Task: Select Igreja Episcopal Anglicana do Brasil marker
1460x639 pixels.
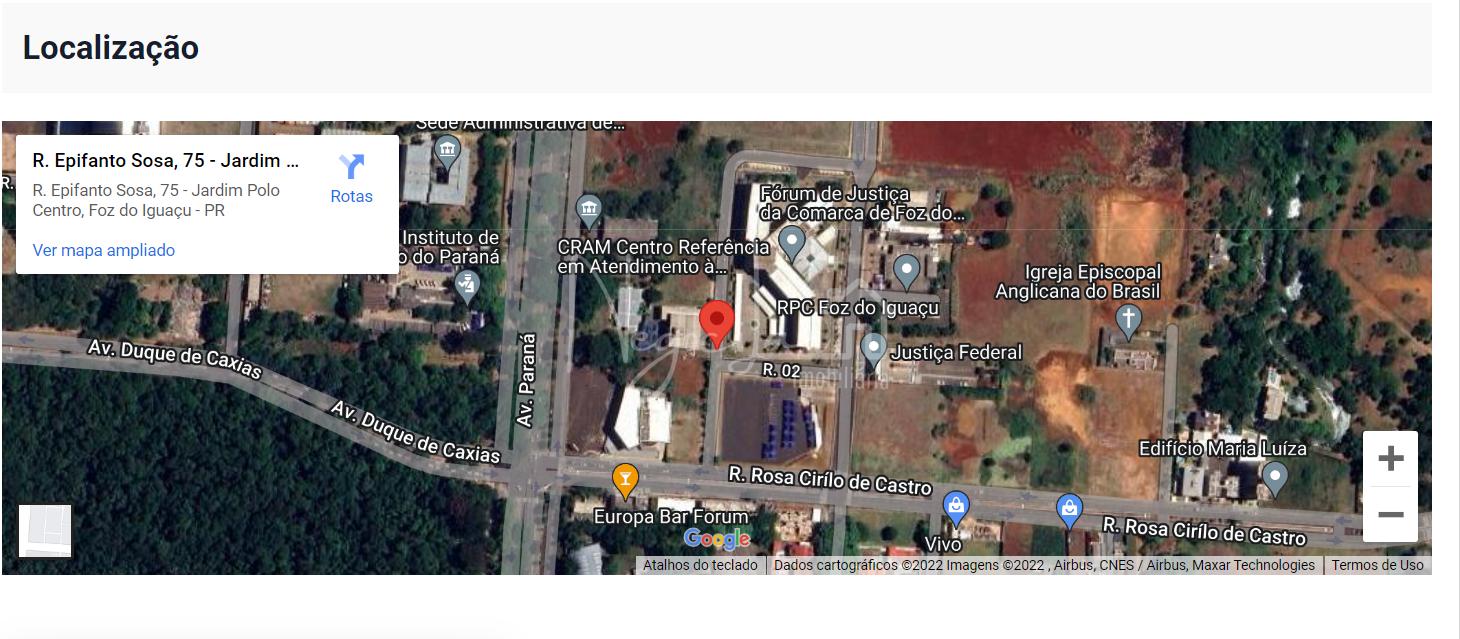Action: 1128,320
